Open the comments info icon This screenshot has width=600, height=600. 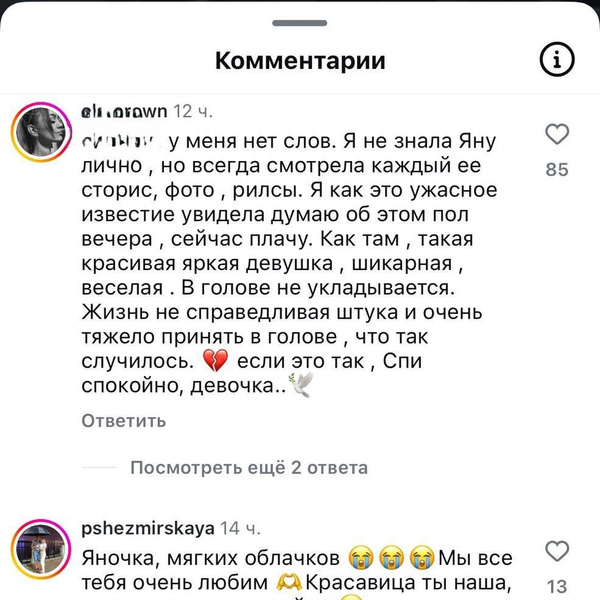pyautogui.click(x=557, y=60)
